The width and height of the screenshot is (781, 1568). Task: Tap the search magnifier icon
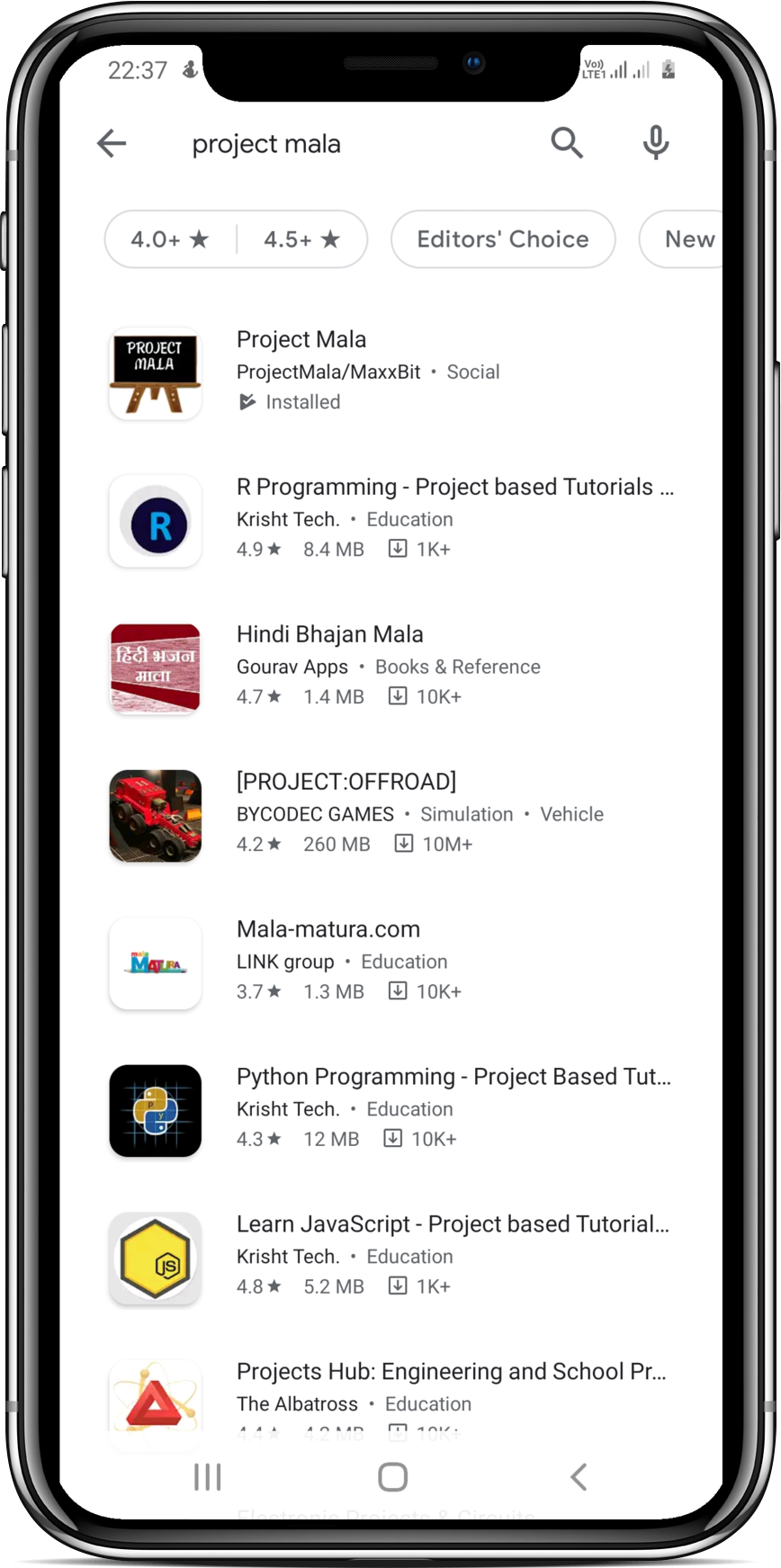point(567,143)
